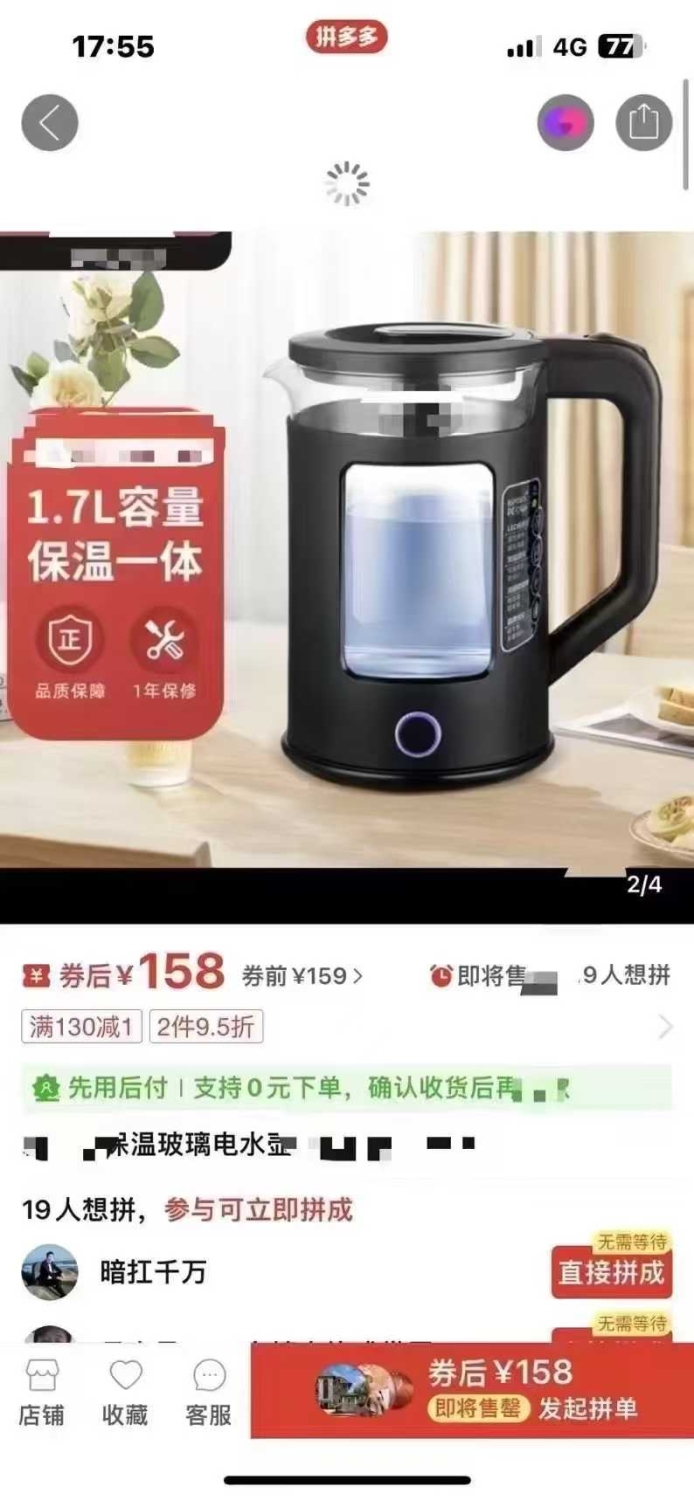Open the purple round icon beside share
The image size is (694, 1500).
pyautogui.click(x=566, y=123)
